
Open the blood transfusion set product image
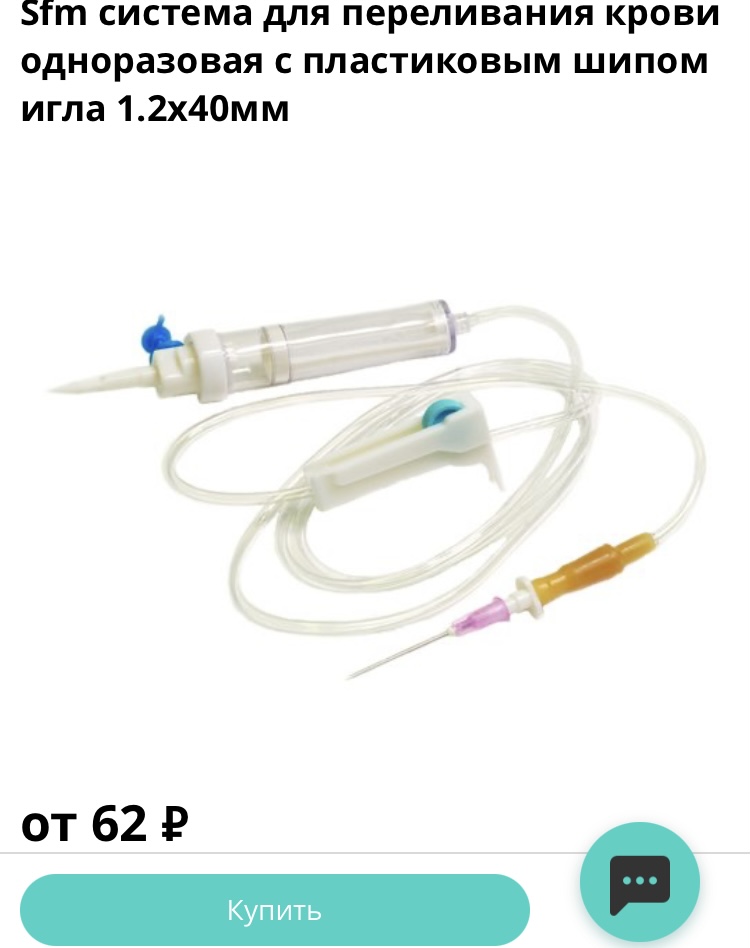coord(375,470)
